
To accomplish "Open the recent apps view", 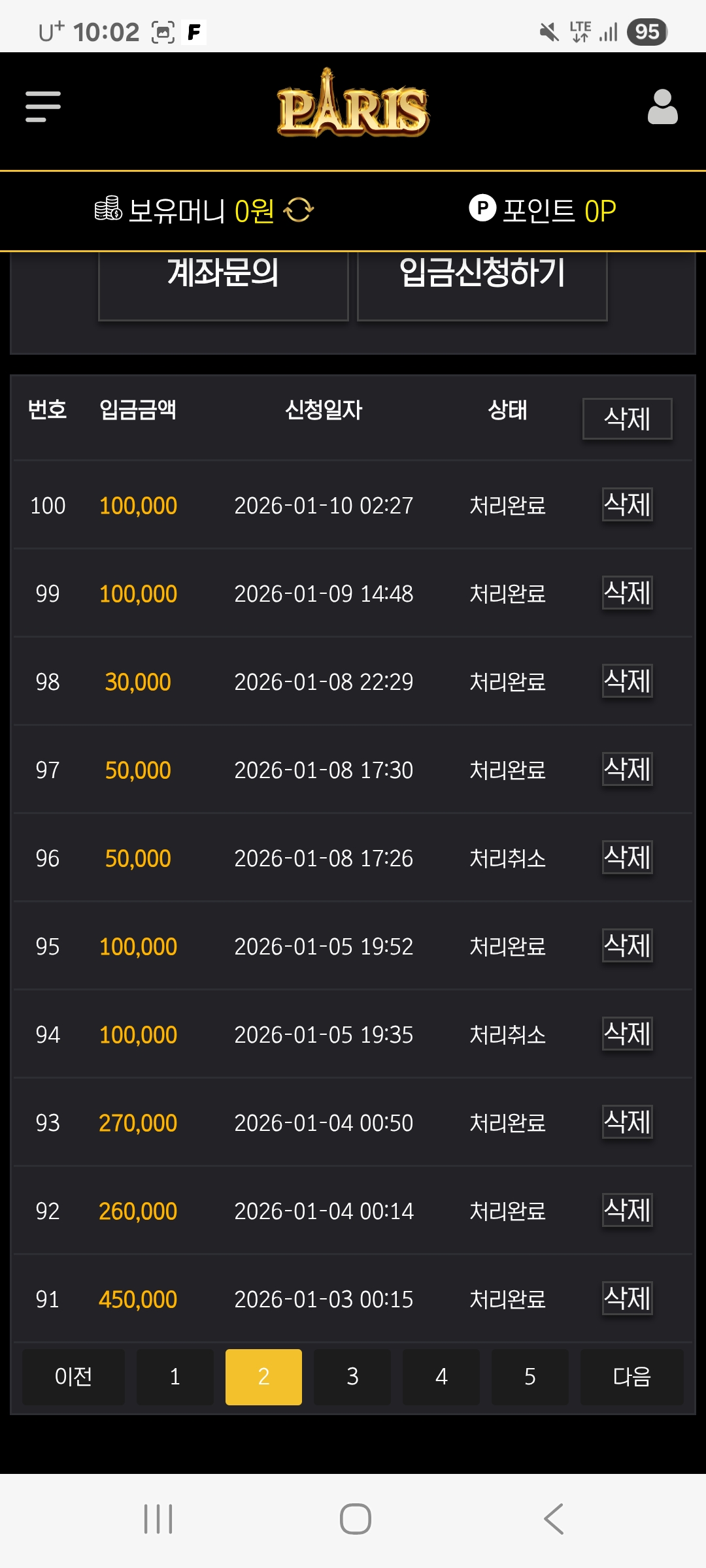I will click(x=158, y=1519).
